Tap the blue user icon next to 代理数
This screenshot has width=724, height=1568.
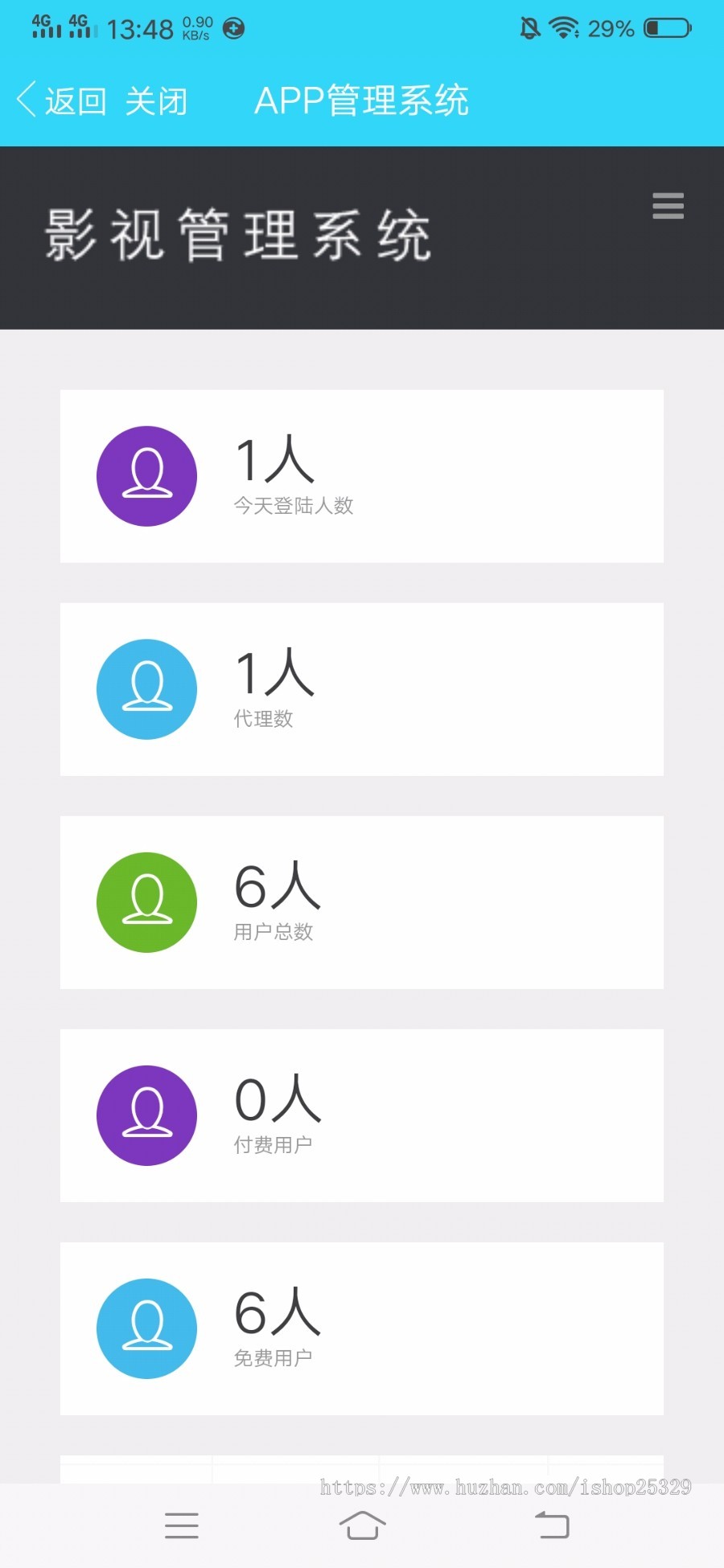point(146,689)
